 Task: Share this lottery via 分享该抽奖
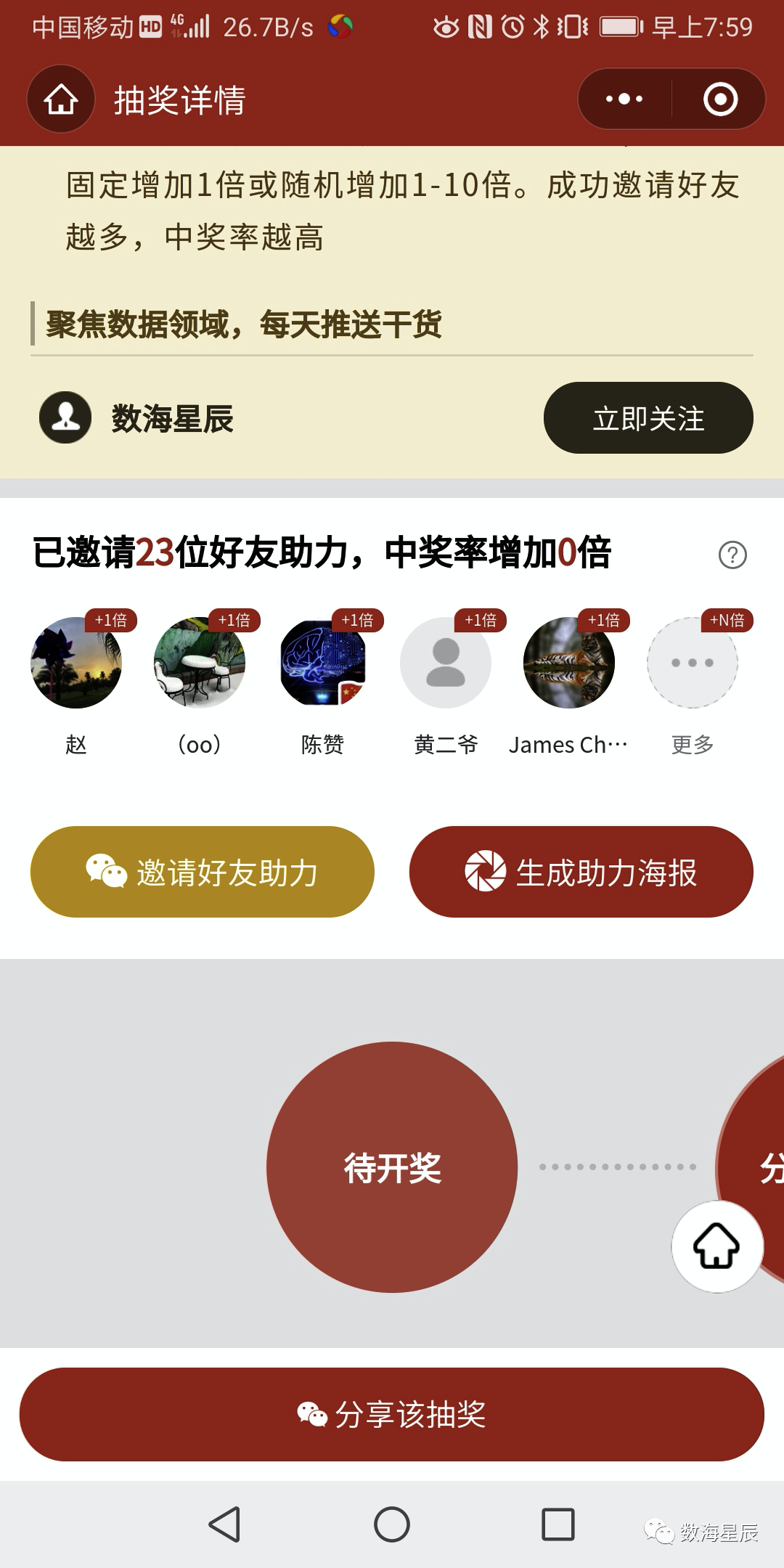[392, 1414]
